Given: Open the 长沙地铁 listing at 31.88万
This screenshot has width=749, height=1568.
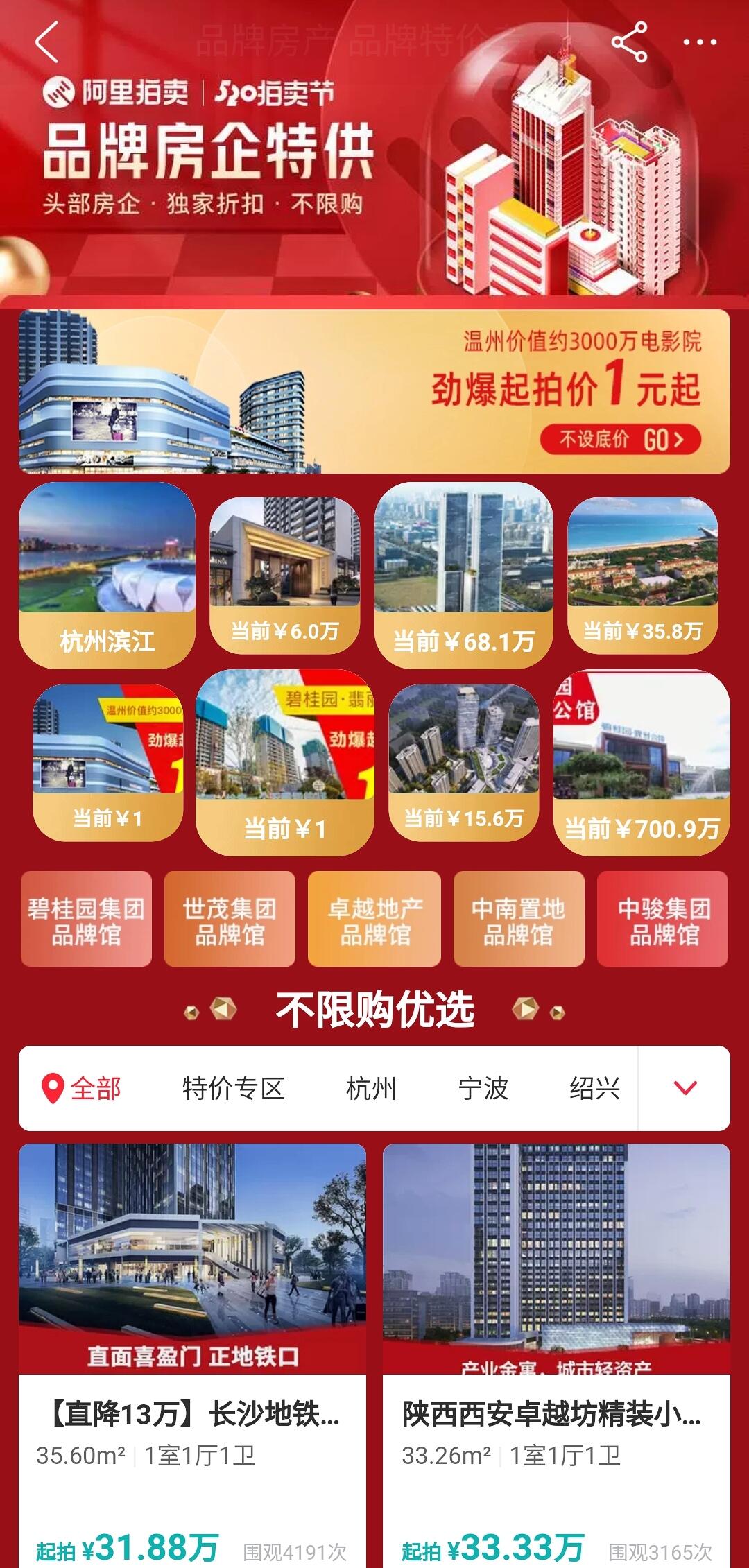Looking at the screenshot, I should tap(192, 1352).
